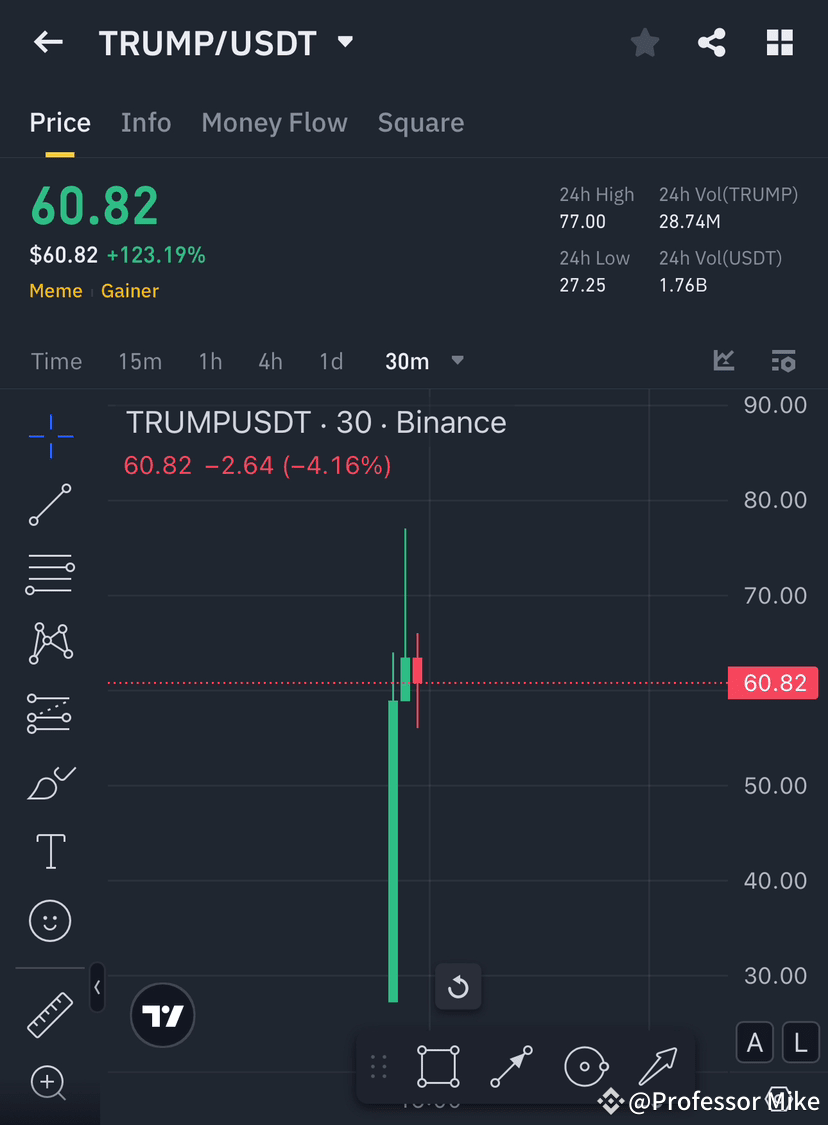Toggle logarithmic scale with the L button
This screenshot has height=1125, width=828.
800,1042
